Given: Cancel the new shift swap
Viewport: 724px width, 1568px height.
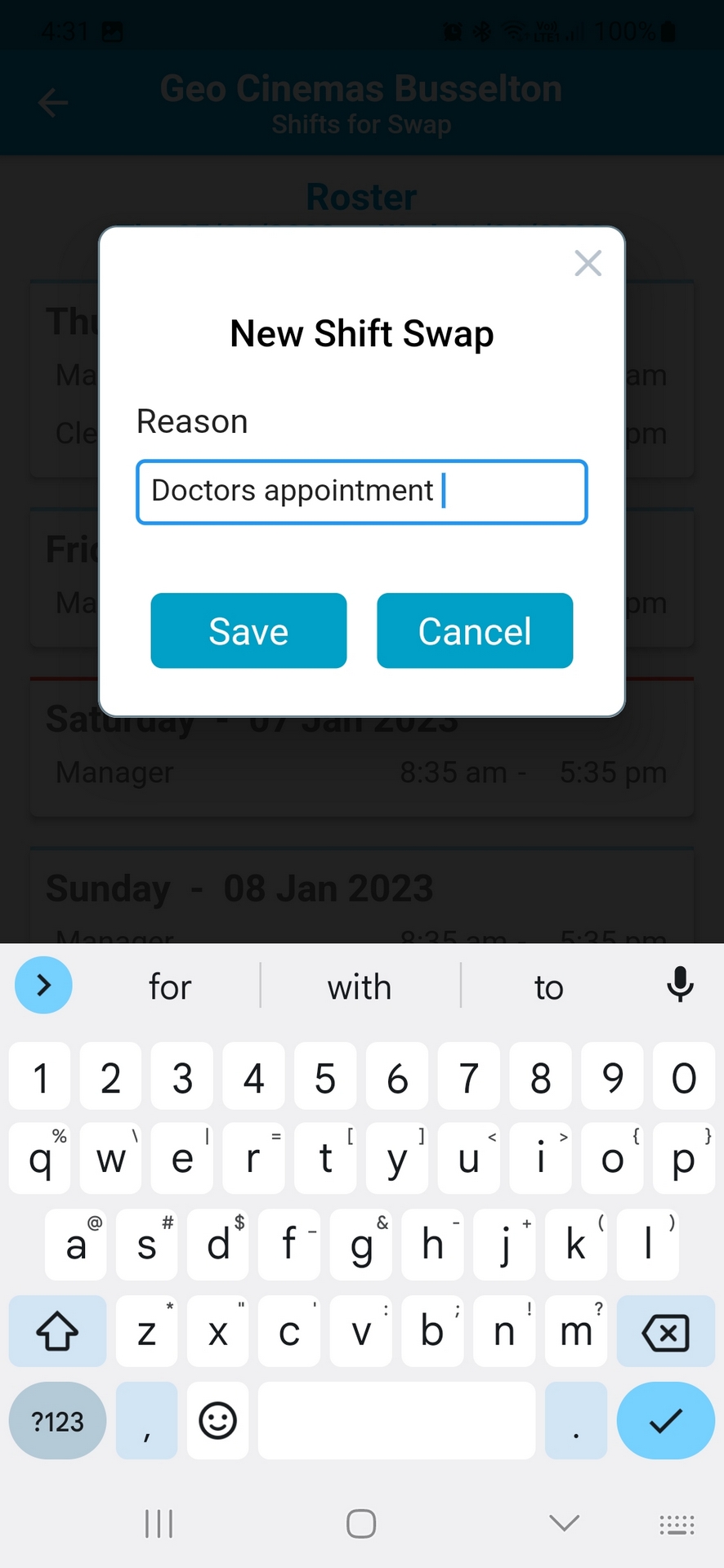Looking at the screenshot, I should click(x=475, y=631).
